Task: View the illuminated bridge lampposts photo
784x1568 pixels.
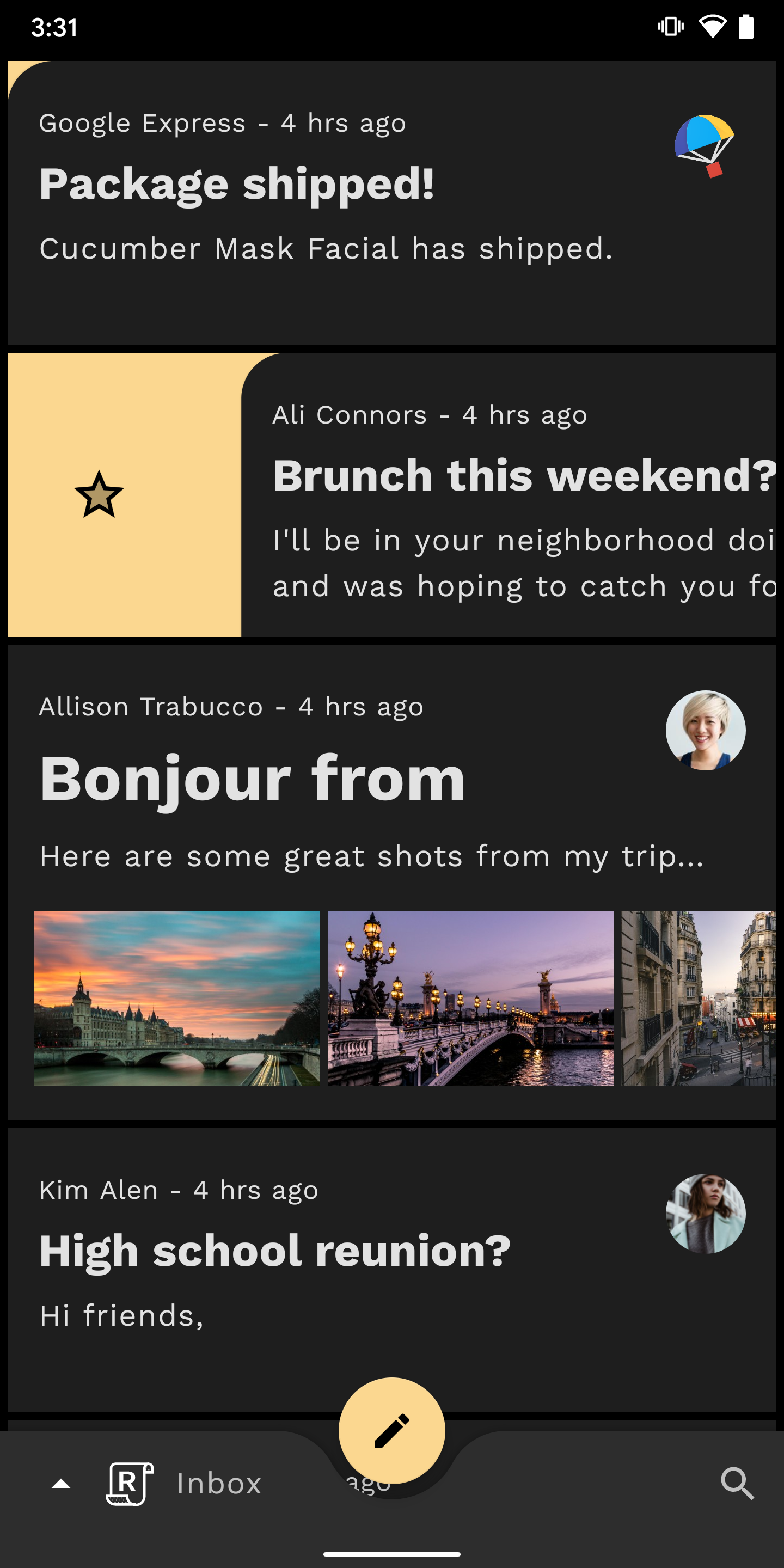Action: (470, 999)
